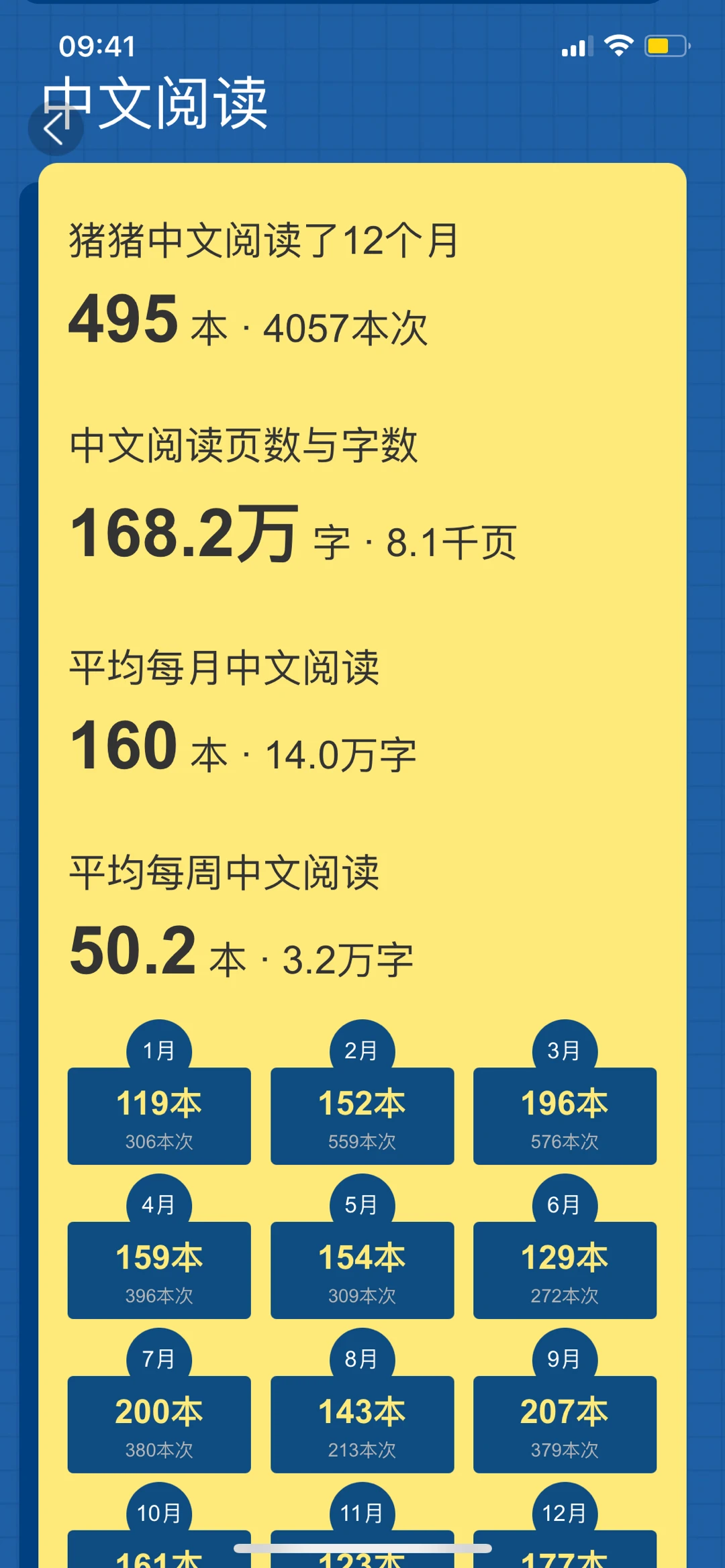Screen dimensions: 725x1568
Task: View the 4月 card with 159本
Action: tap(159, 1269)
